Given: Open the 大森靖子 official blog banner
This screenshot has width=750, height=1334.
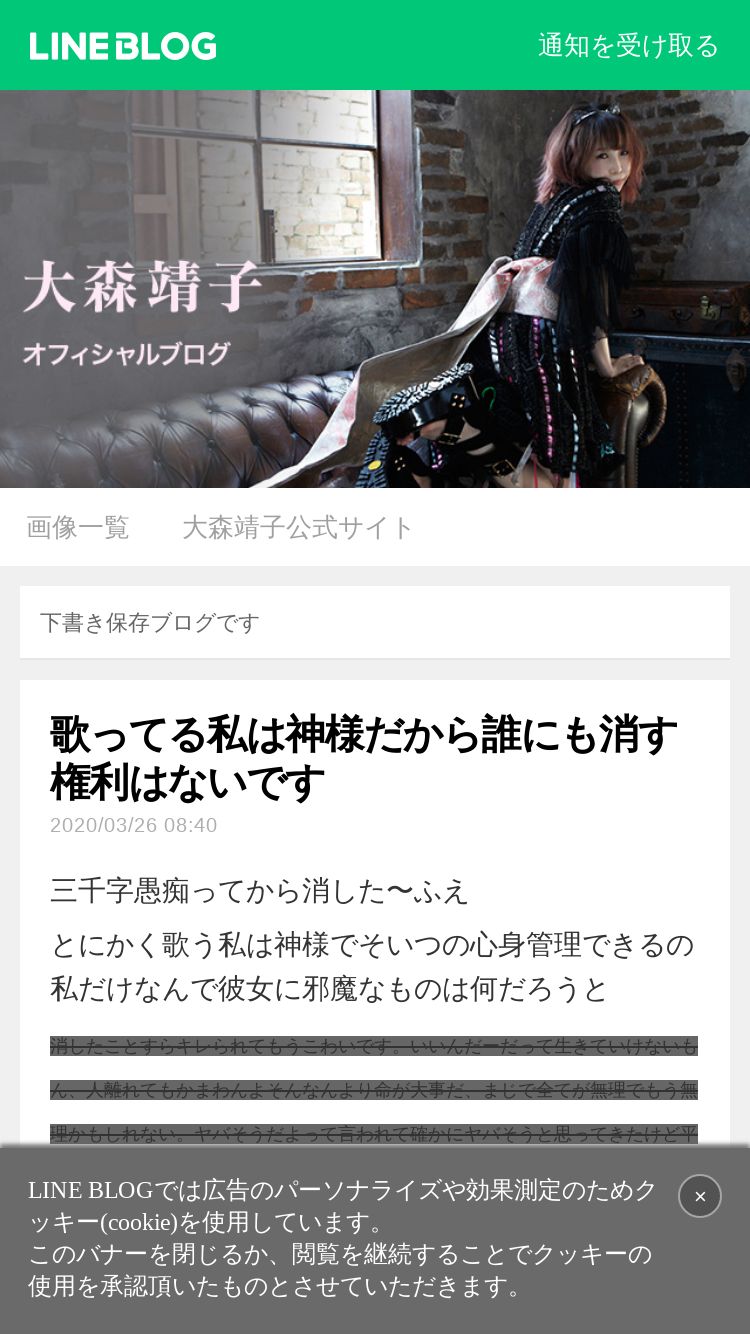Looking at the screenshot, I should pyautogui.click(x=375, y=289).
